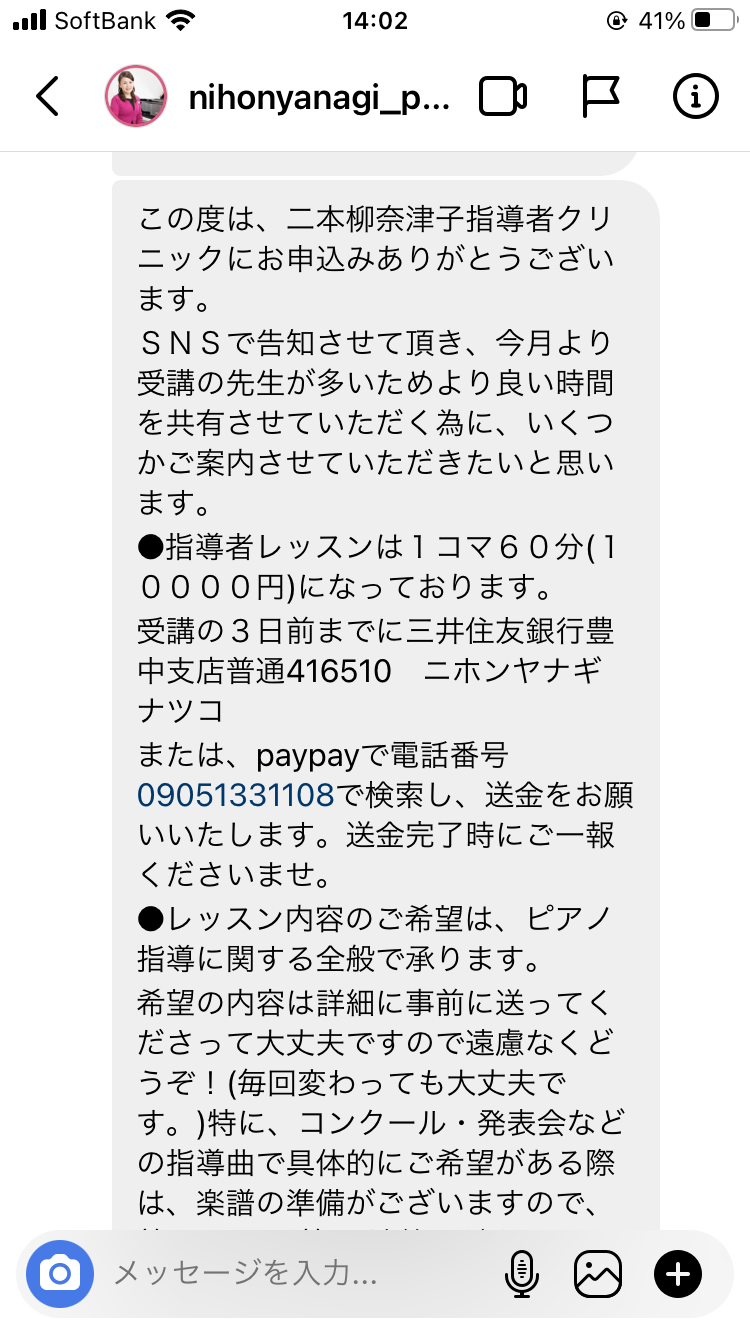Start a video call
750x1334 pixels.
pyautogui.click(x=503, y=97)
